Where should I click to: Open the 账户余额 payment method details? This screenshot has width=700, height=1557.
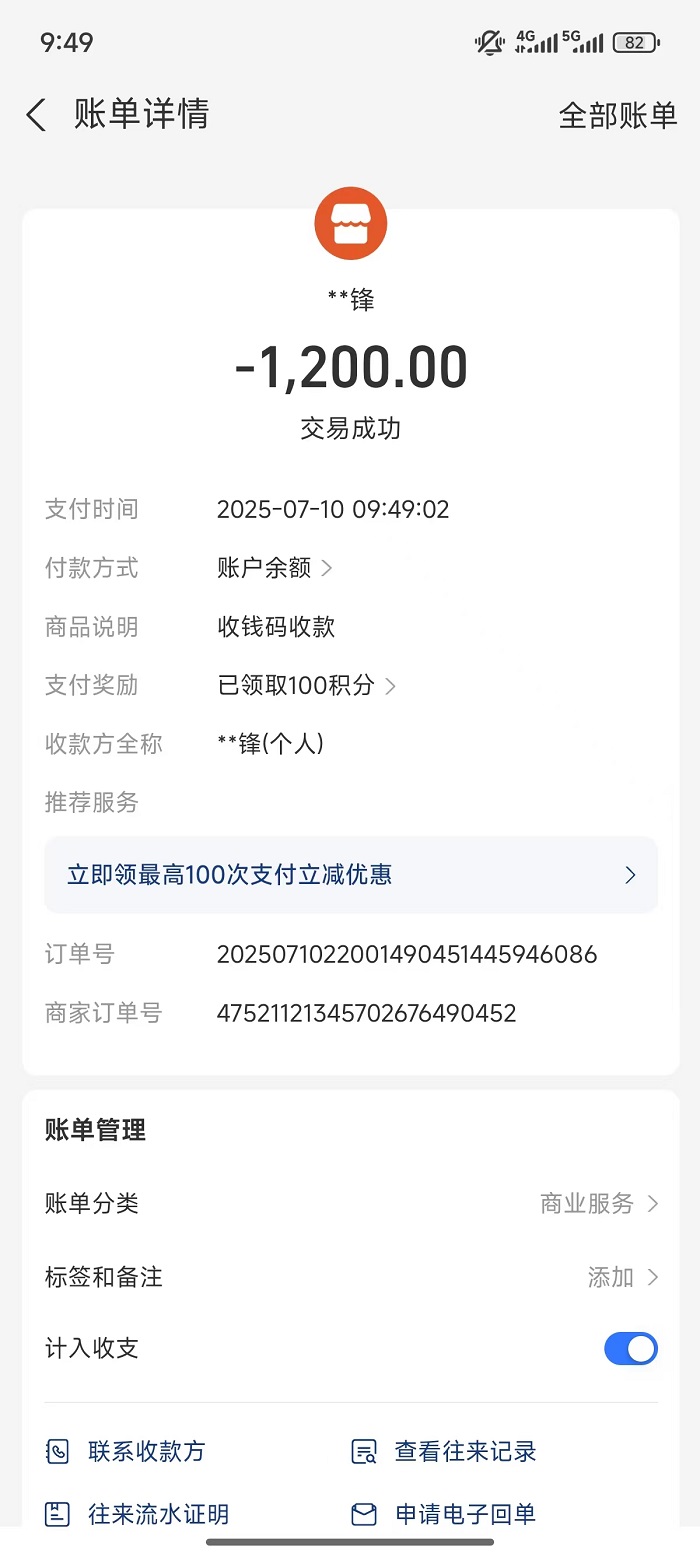[x=275, y=568]
